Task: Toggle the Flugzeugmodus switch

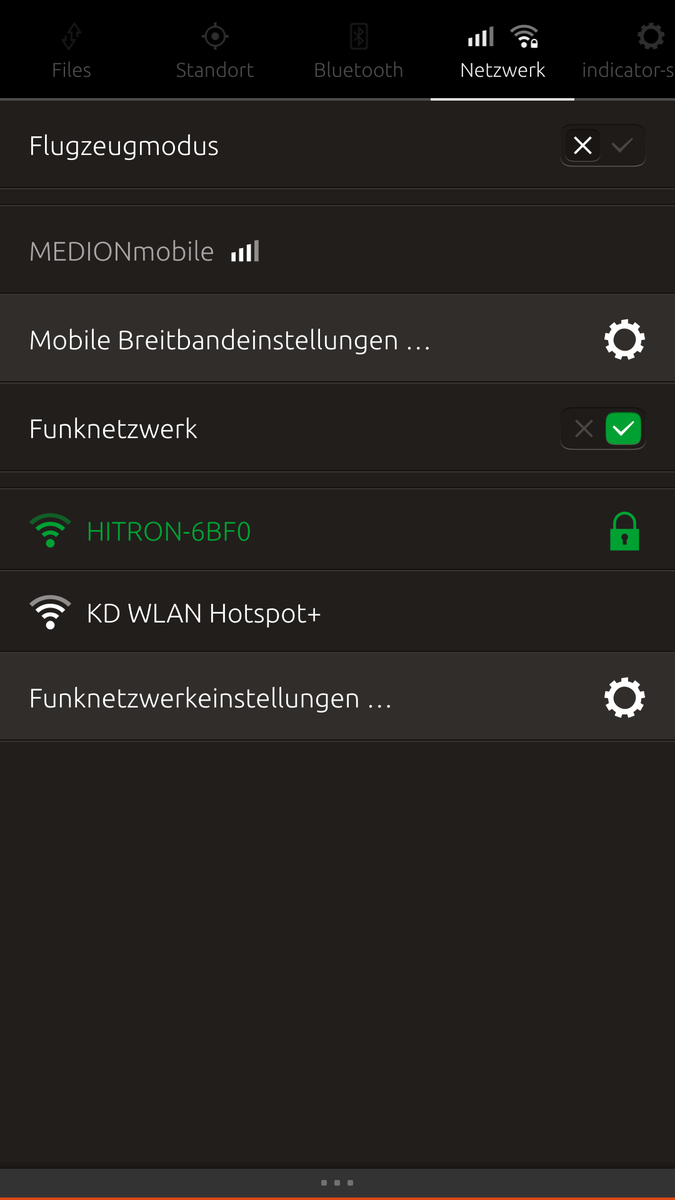Action: coord(602,146)
